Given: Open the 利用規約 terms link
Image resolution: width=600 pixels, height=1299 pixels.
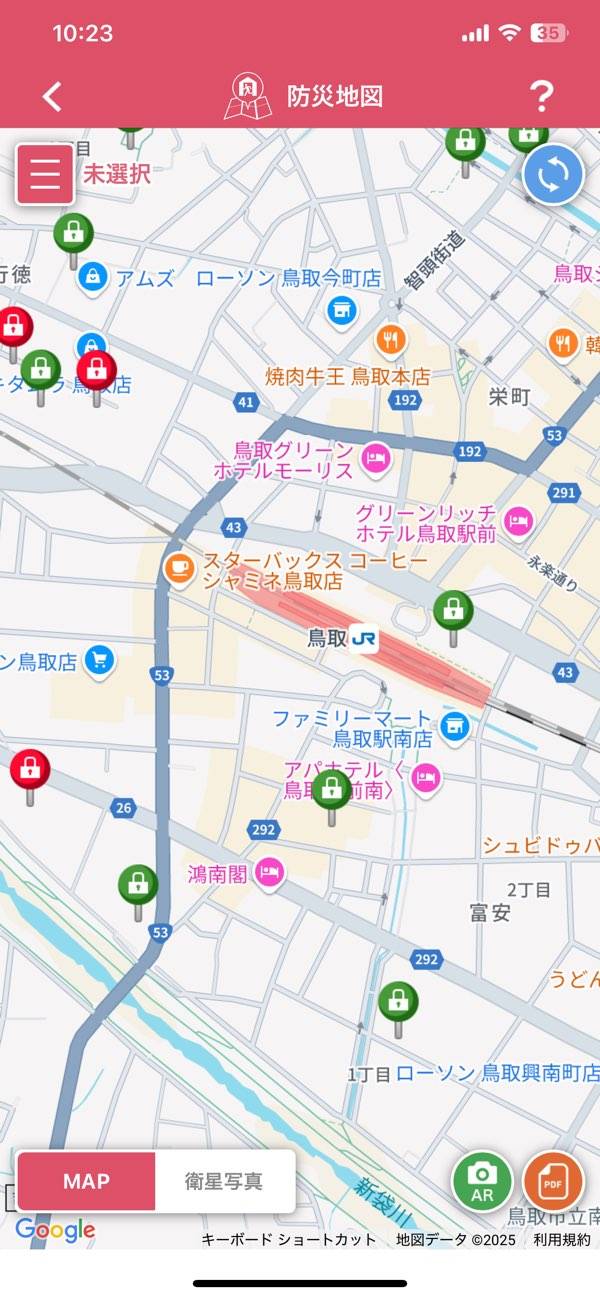Looking at the screenshot, I should click(561, 1239).
